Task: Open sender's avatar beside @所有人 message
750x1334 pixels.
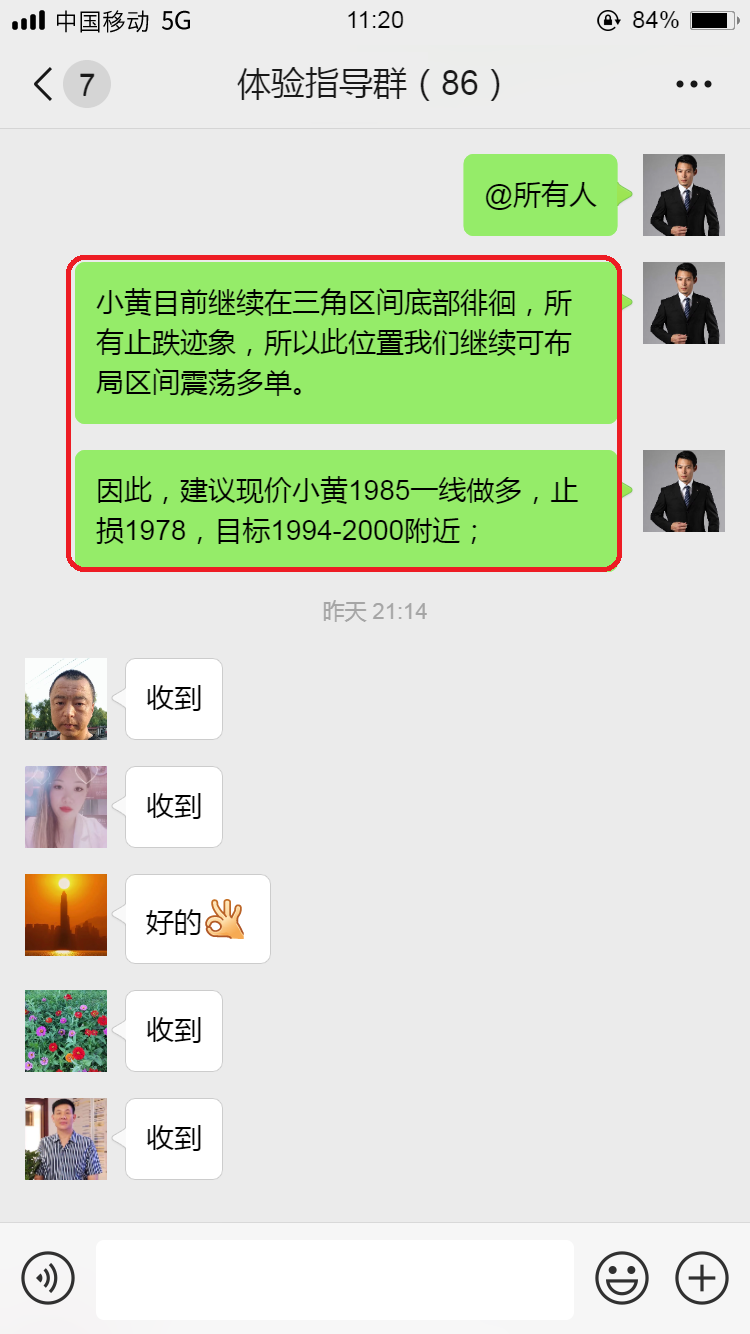Action: (x=683, y=195)
